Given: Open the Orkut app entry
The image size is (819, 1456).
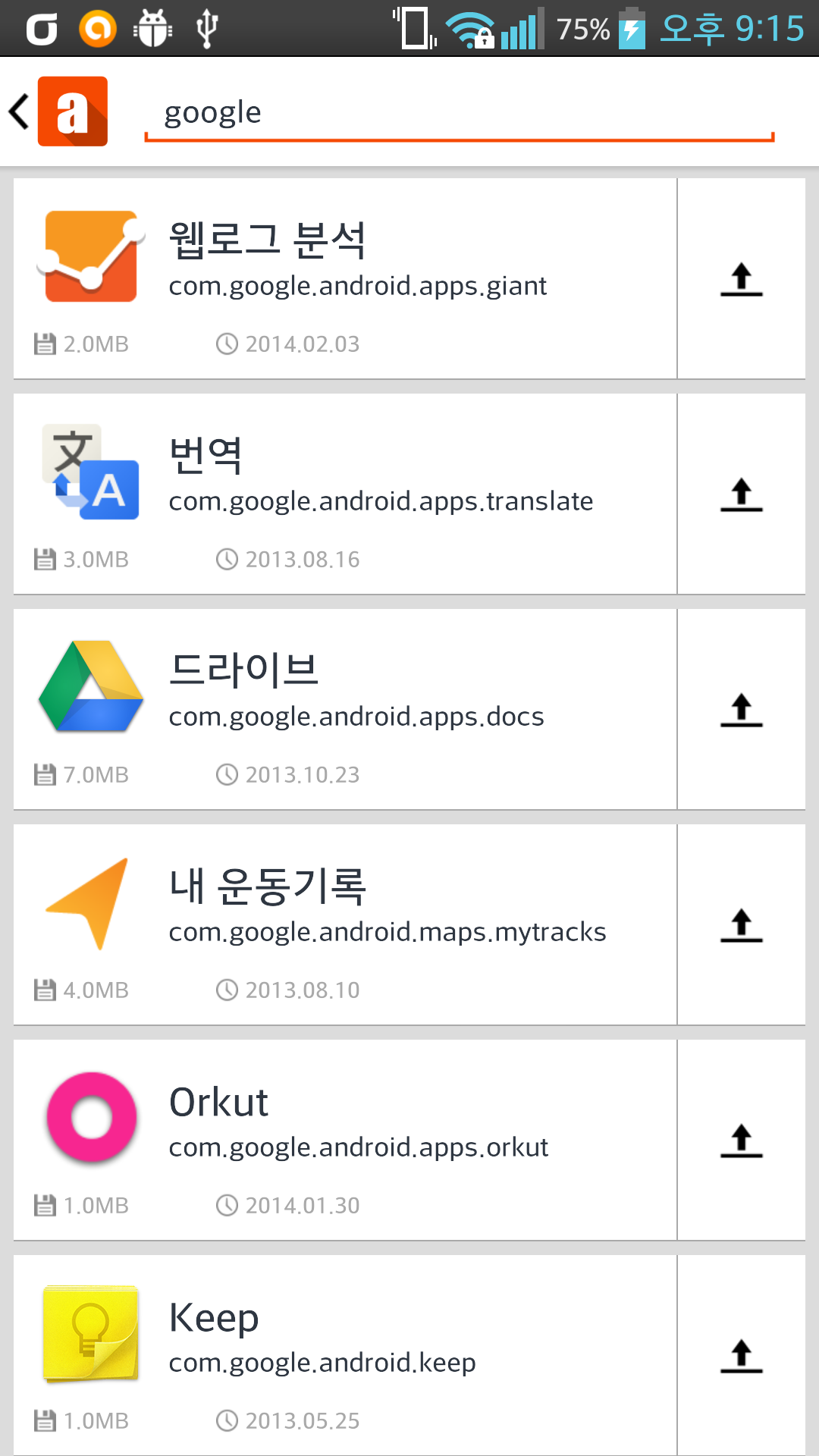Looking at the screenshot, I should [x=345, y=1140].
